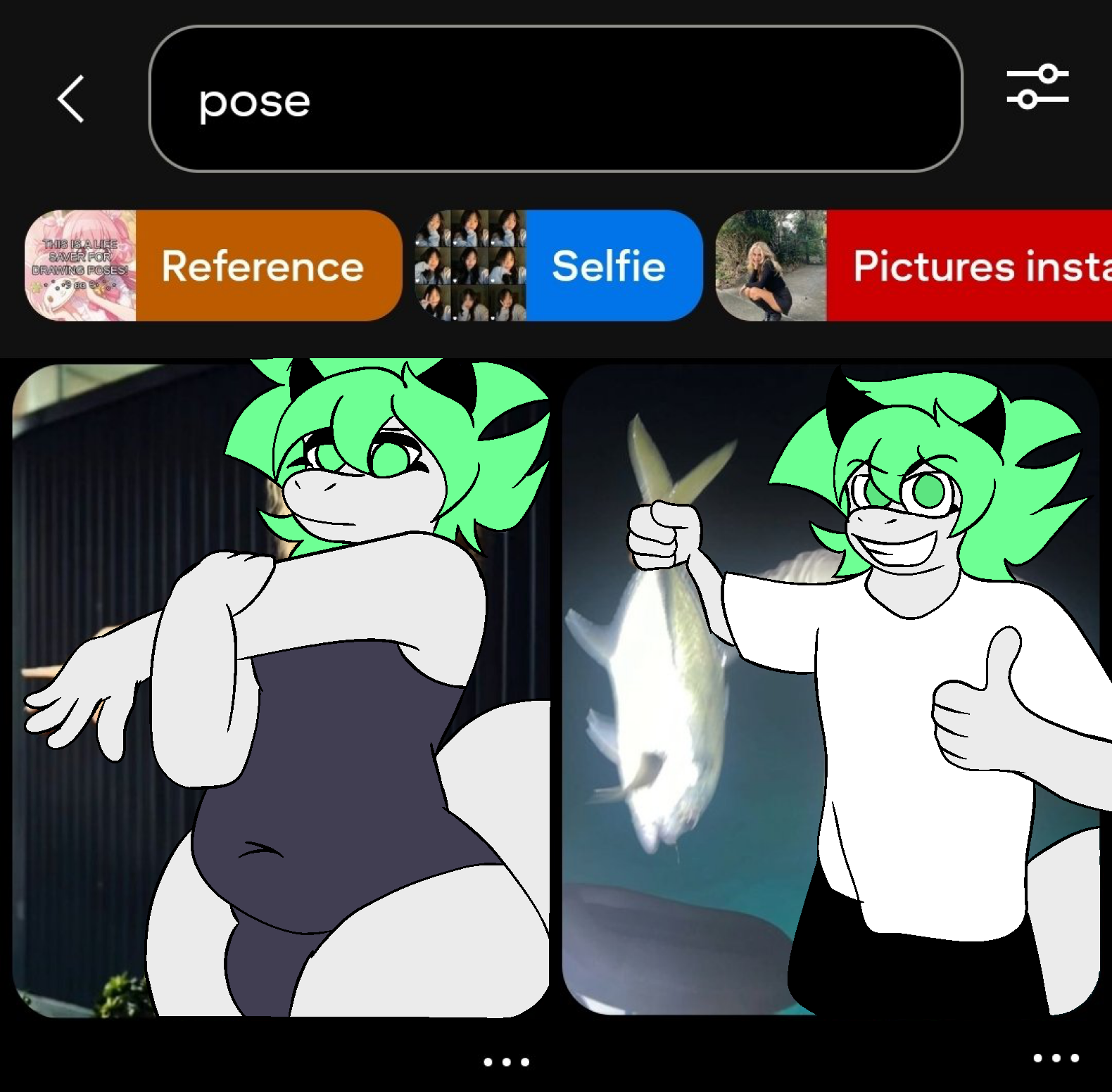Image resolution: width=1112 pixels, height=1092 pixels.
Task: Edit the 'pose' search query
Action: coord(555,99)
